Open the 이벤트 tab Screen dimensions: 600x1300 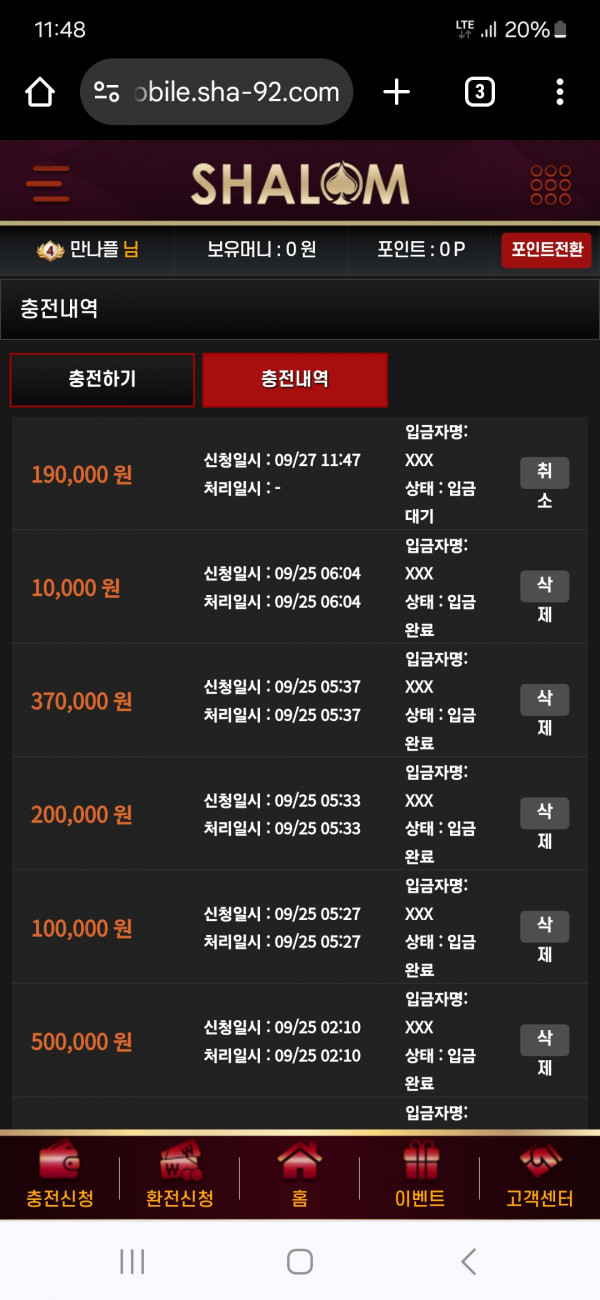click(x=420, y=1177)
